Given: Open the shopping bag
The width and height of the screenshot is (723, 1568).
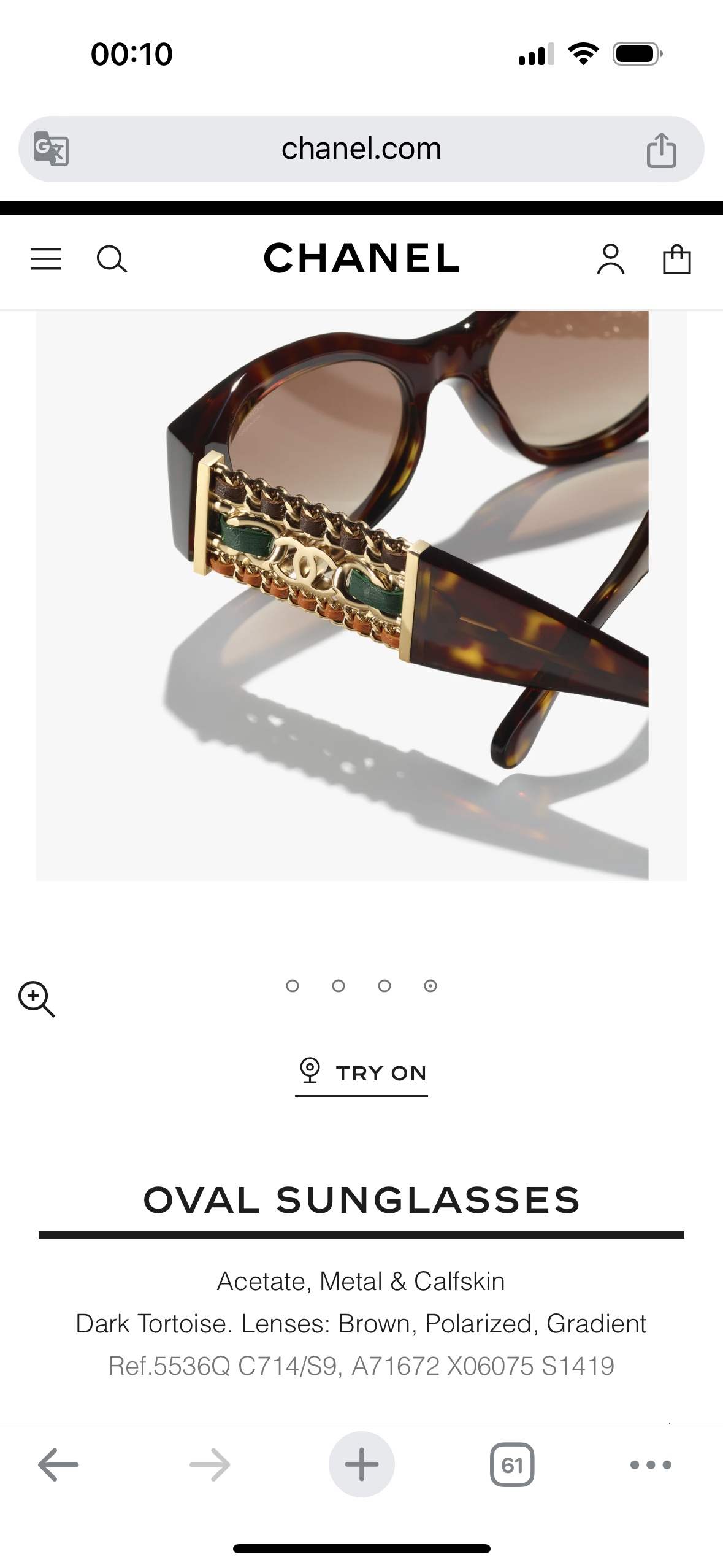Looking at the screenshot, I should pos(677,259).
